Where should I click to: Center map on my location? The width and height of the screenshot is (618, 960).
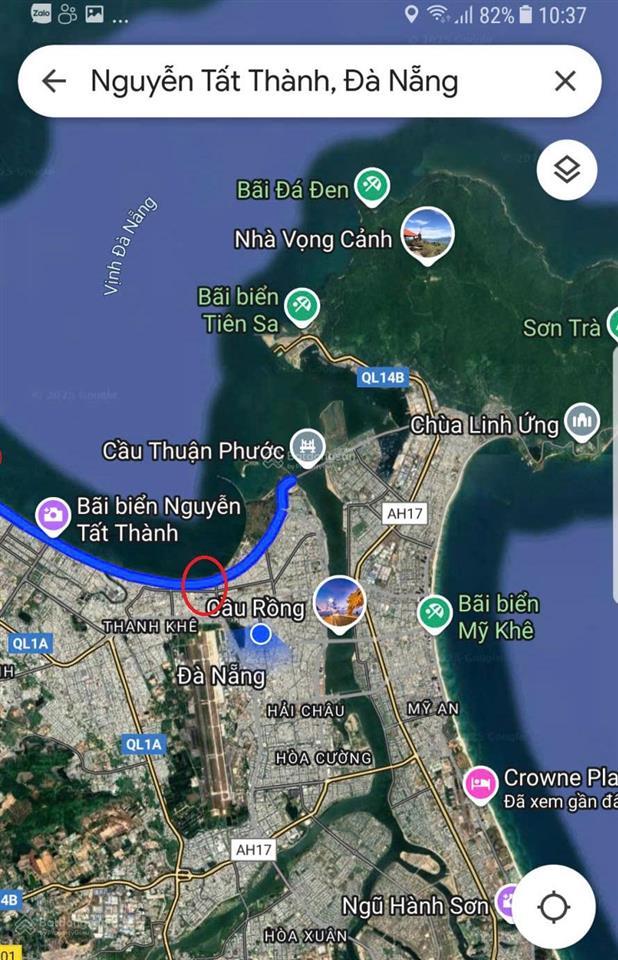[553, 907]
